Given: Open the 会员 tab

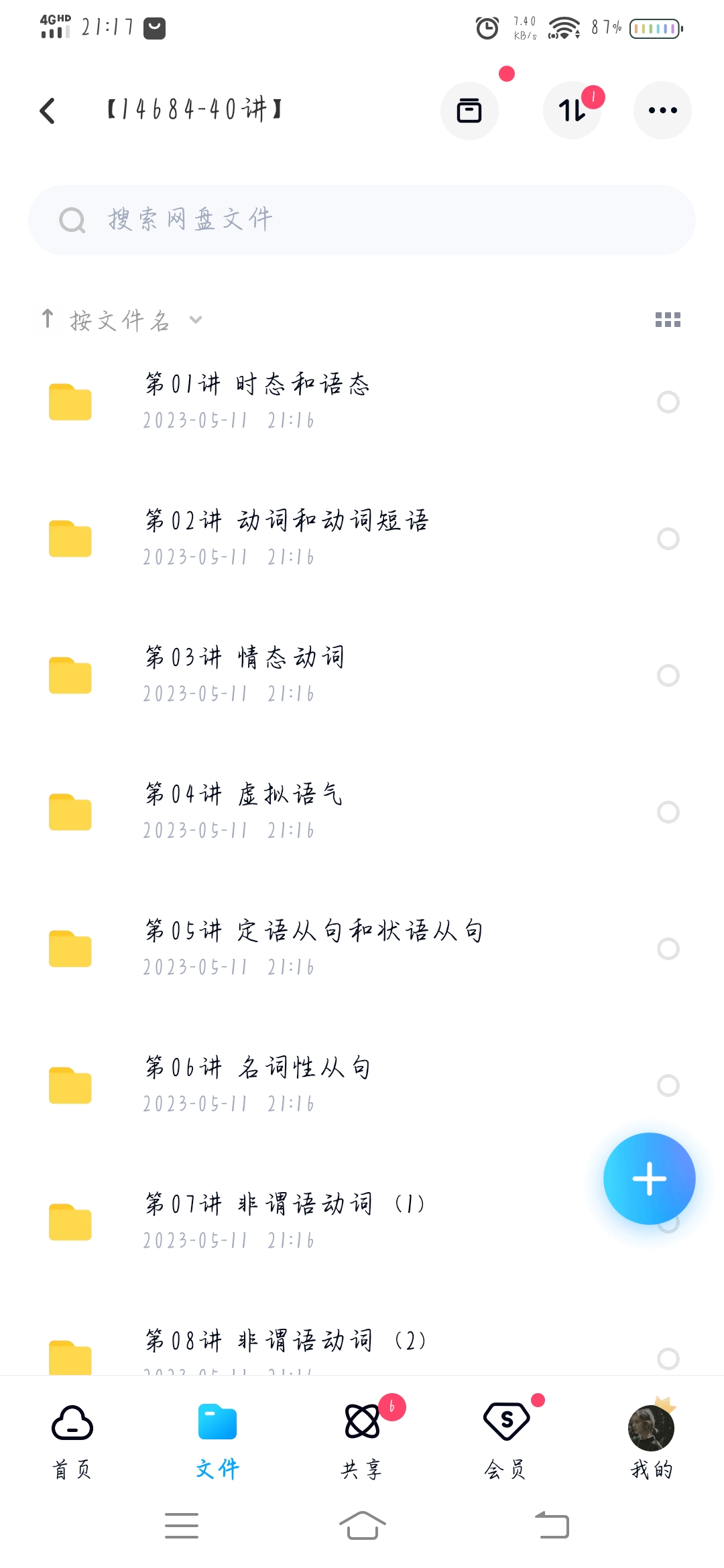Looking at the screenshot, I should click(506, 1437).
